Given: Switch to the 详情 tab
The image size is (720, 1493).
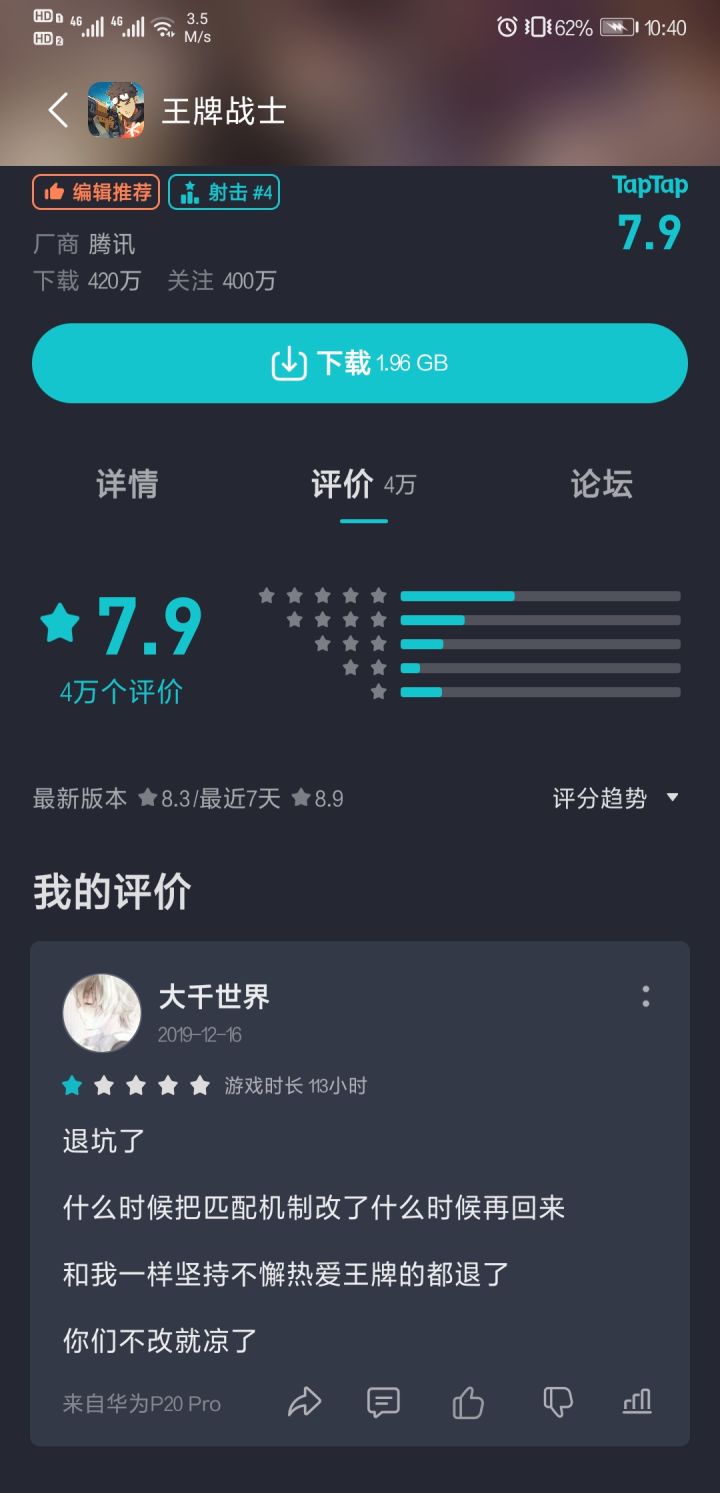Looking at the screenshot, I should [126, 485].
